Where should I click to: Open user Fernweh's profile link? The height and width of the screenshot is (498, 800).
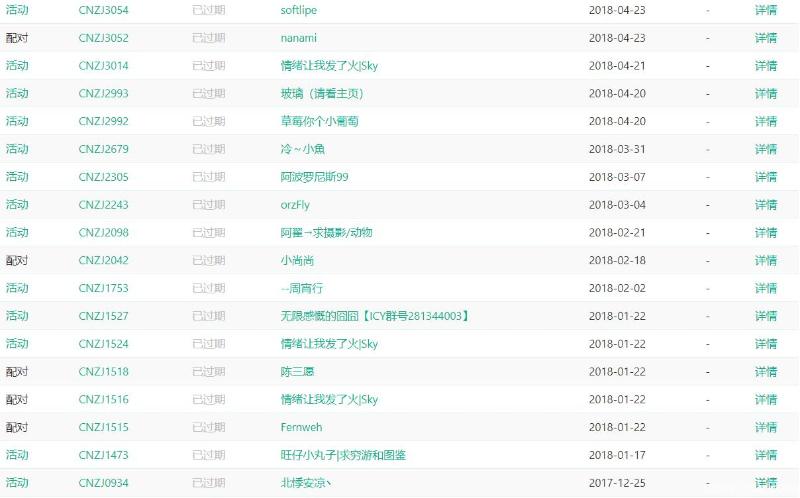click(x=302, y=427)
